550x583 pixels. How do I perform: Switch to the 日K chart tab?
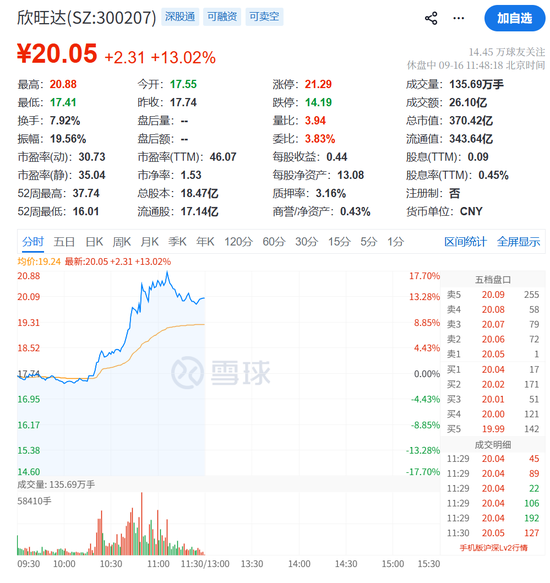[x=94, y=242]
